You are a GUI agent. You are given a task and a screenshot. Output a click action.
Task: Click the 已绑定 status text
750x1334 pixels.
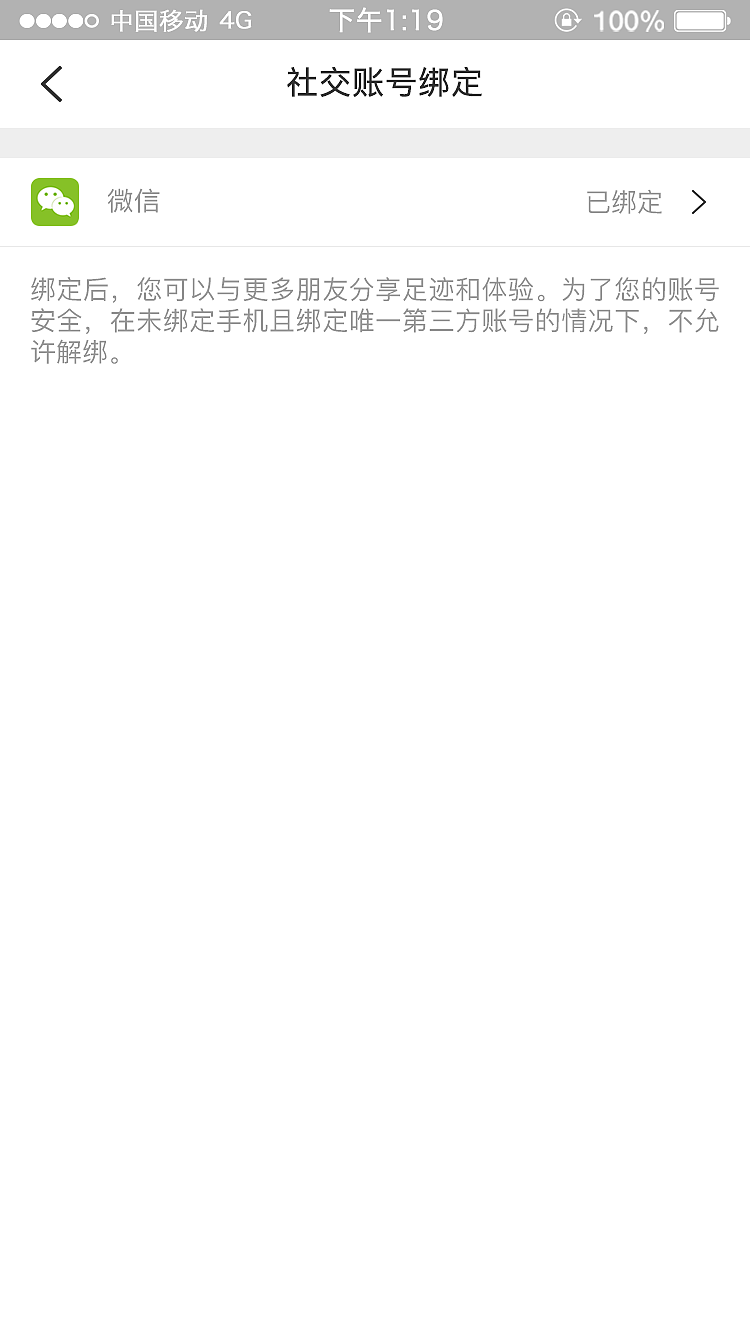coord(624,201)
